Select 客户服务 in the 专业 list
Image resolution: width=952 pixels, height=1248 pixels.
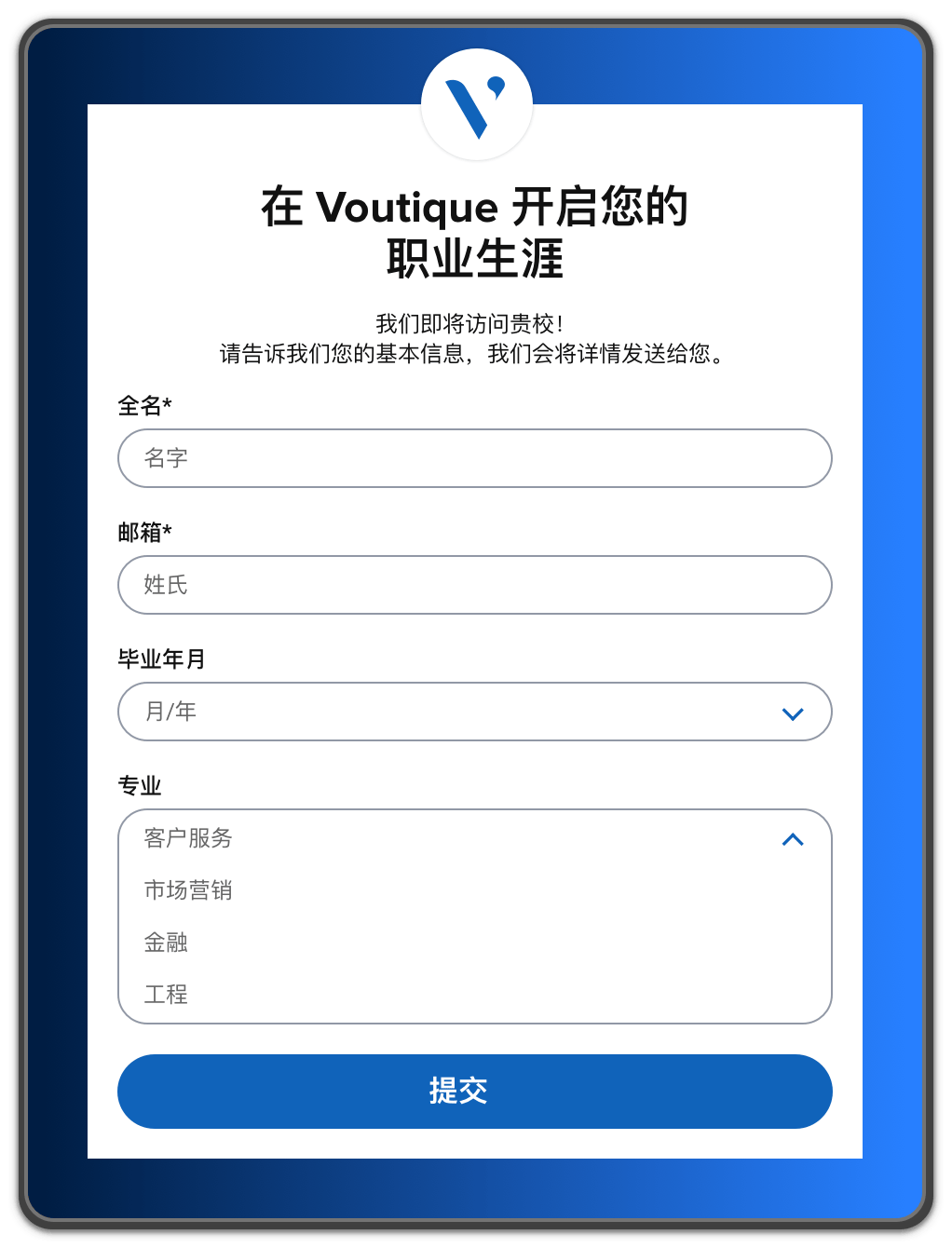point(188,838)
